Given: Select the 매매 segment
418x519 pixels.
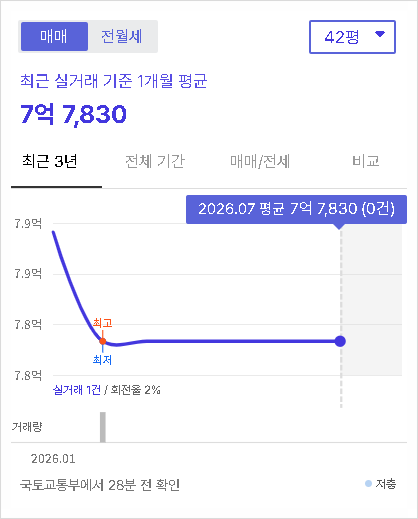Looking at the screenshot, I should 54,37.
